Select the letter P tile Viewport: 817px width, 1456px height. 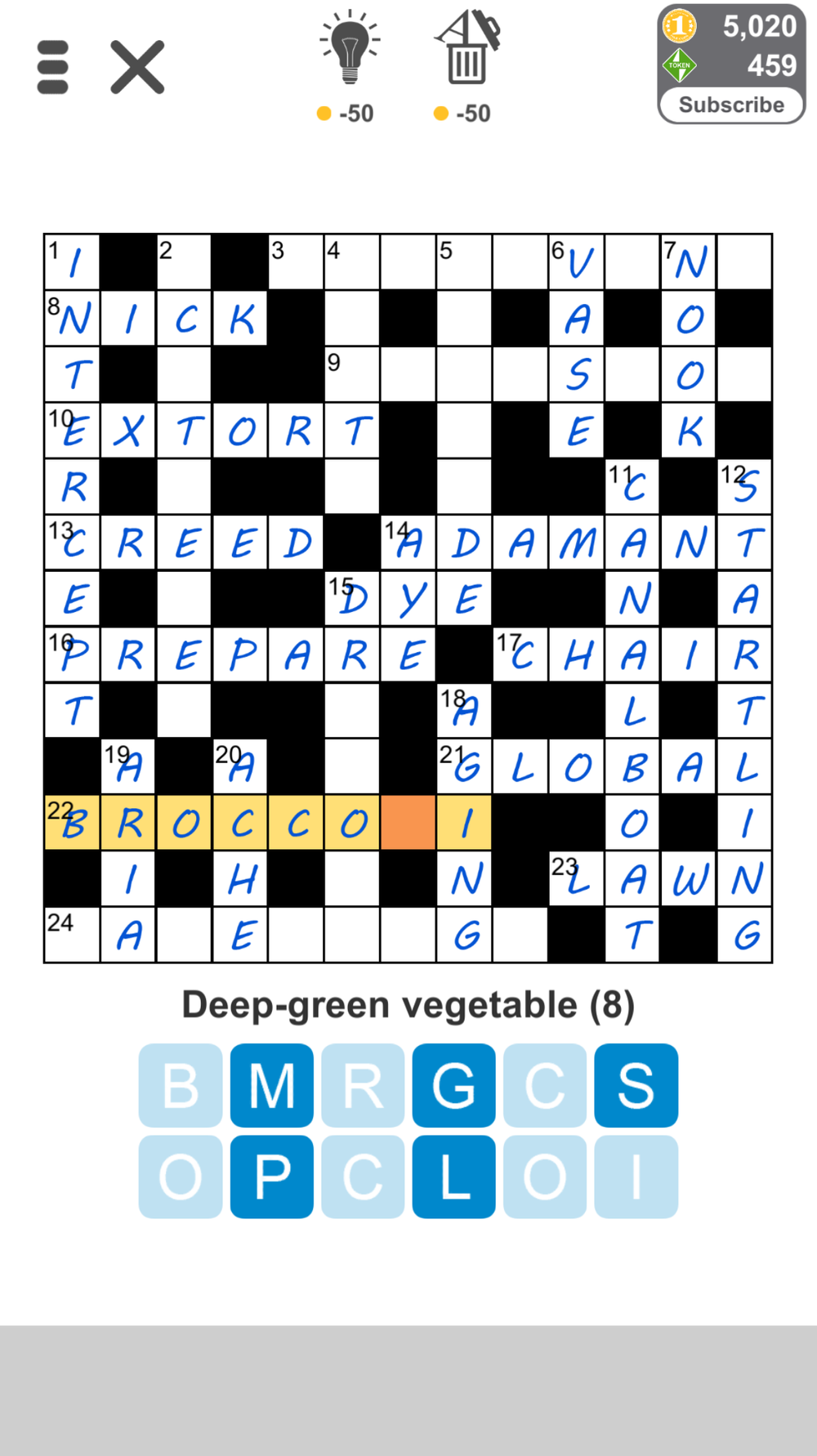[x=272, y=1177]
